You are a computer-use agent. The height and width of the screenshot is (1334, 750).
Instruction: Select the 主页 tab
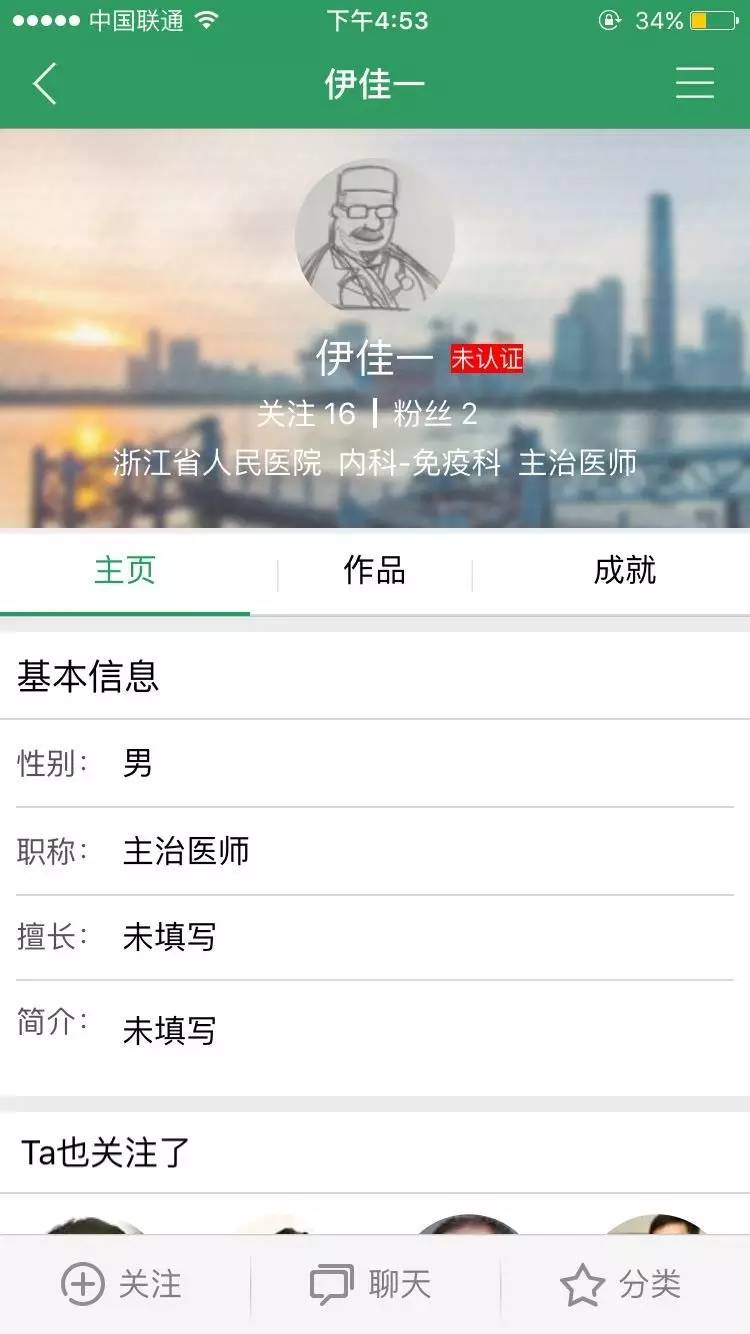(x=125, y=571)
